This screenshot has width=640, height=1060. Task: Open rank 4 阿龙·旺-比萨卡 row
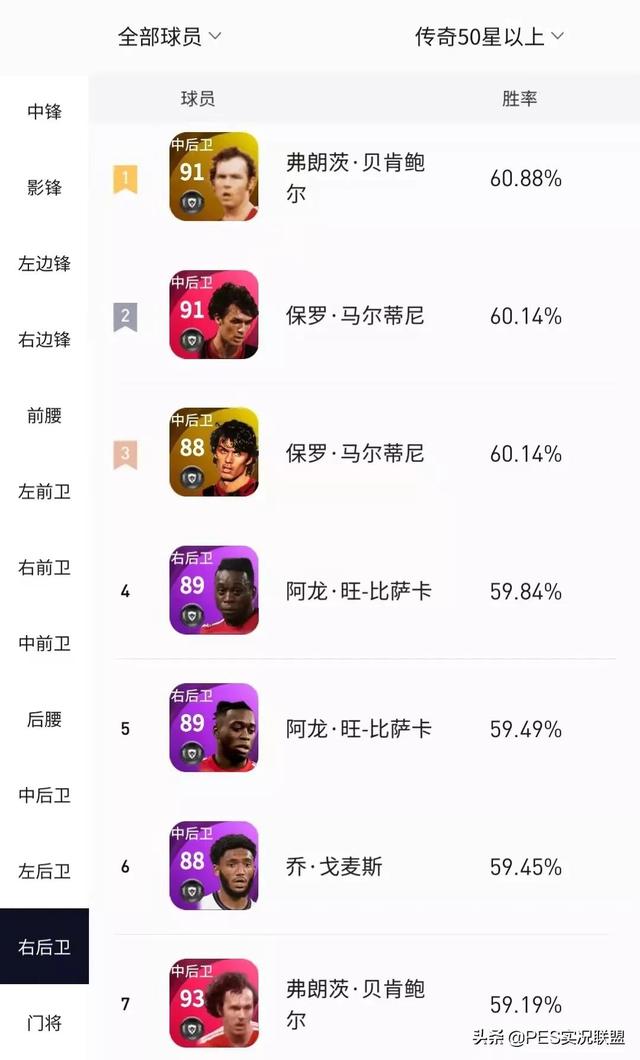(358, 591)
